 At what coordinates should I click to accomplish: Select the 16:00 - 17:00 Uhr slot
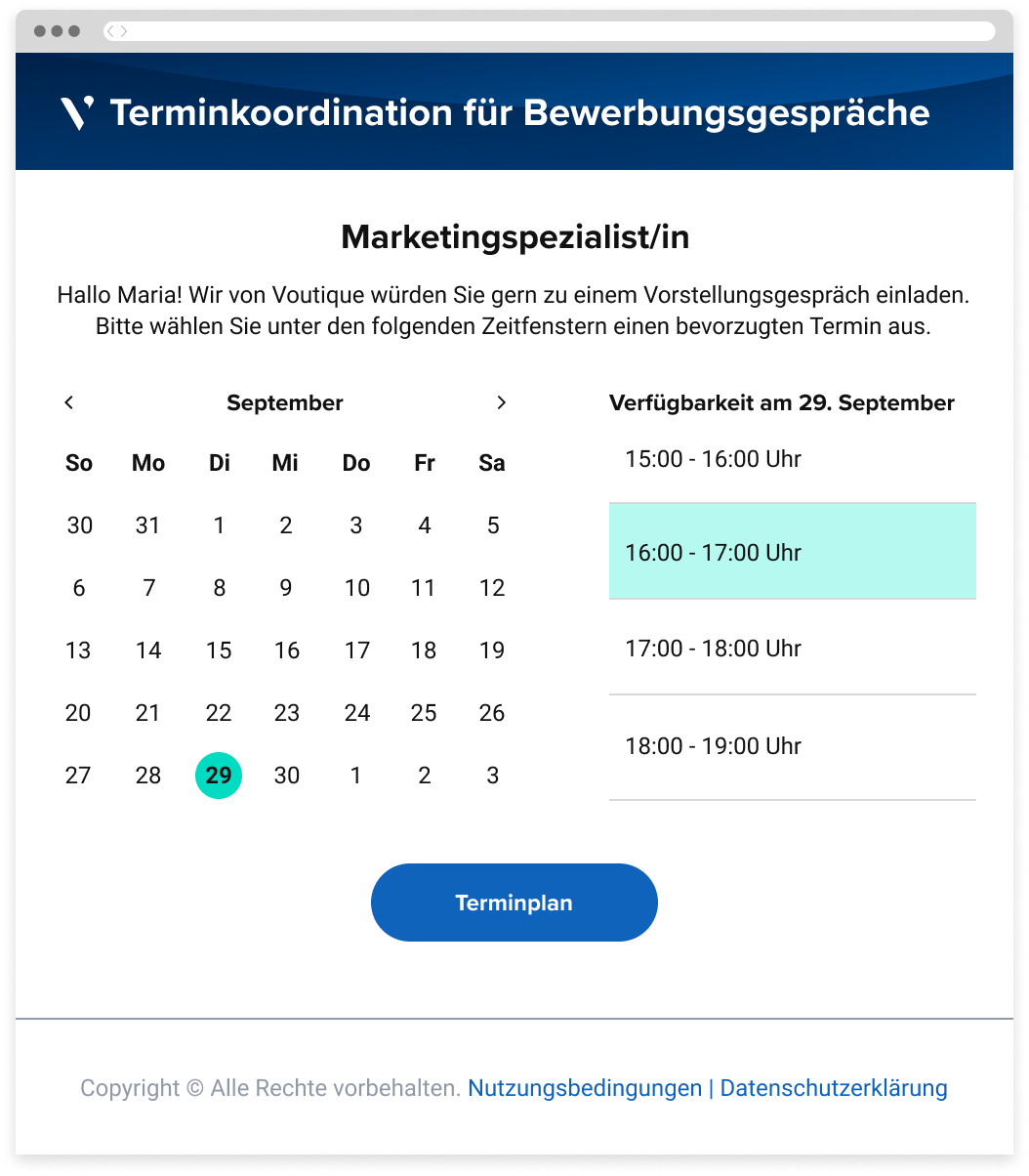pos(792,552)
